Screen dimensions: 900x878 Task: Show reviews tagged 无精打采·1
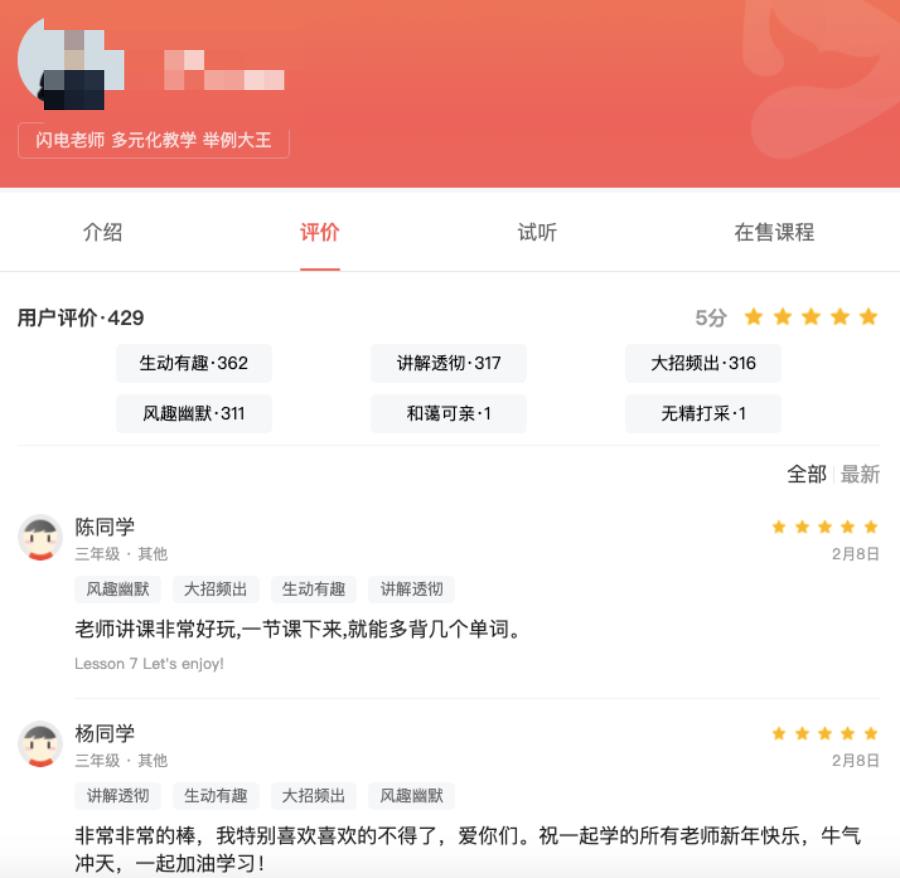pyautogui.click(x=703, y=413)
